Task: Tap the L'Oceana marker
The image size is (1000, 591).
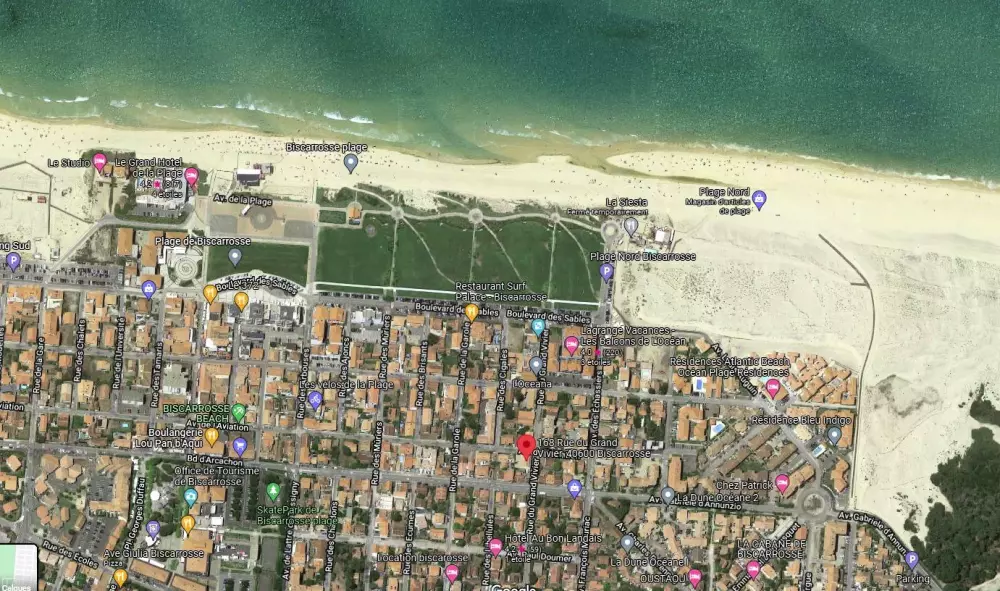Action: tap(536, 366)
